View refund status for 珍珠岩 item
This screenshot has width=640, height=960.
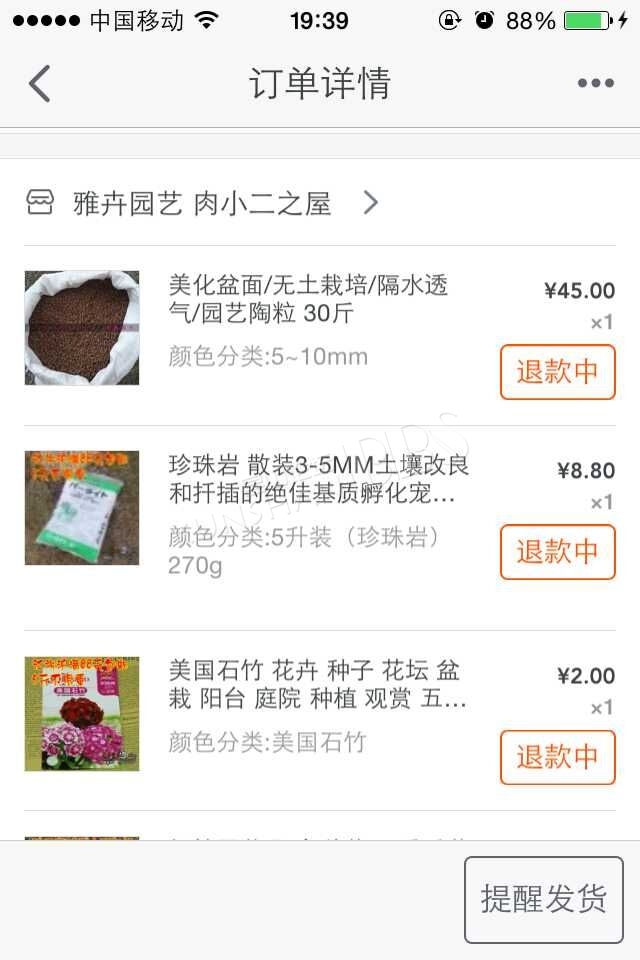coord(557,552)
